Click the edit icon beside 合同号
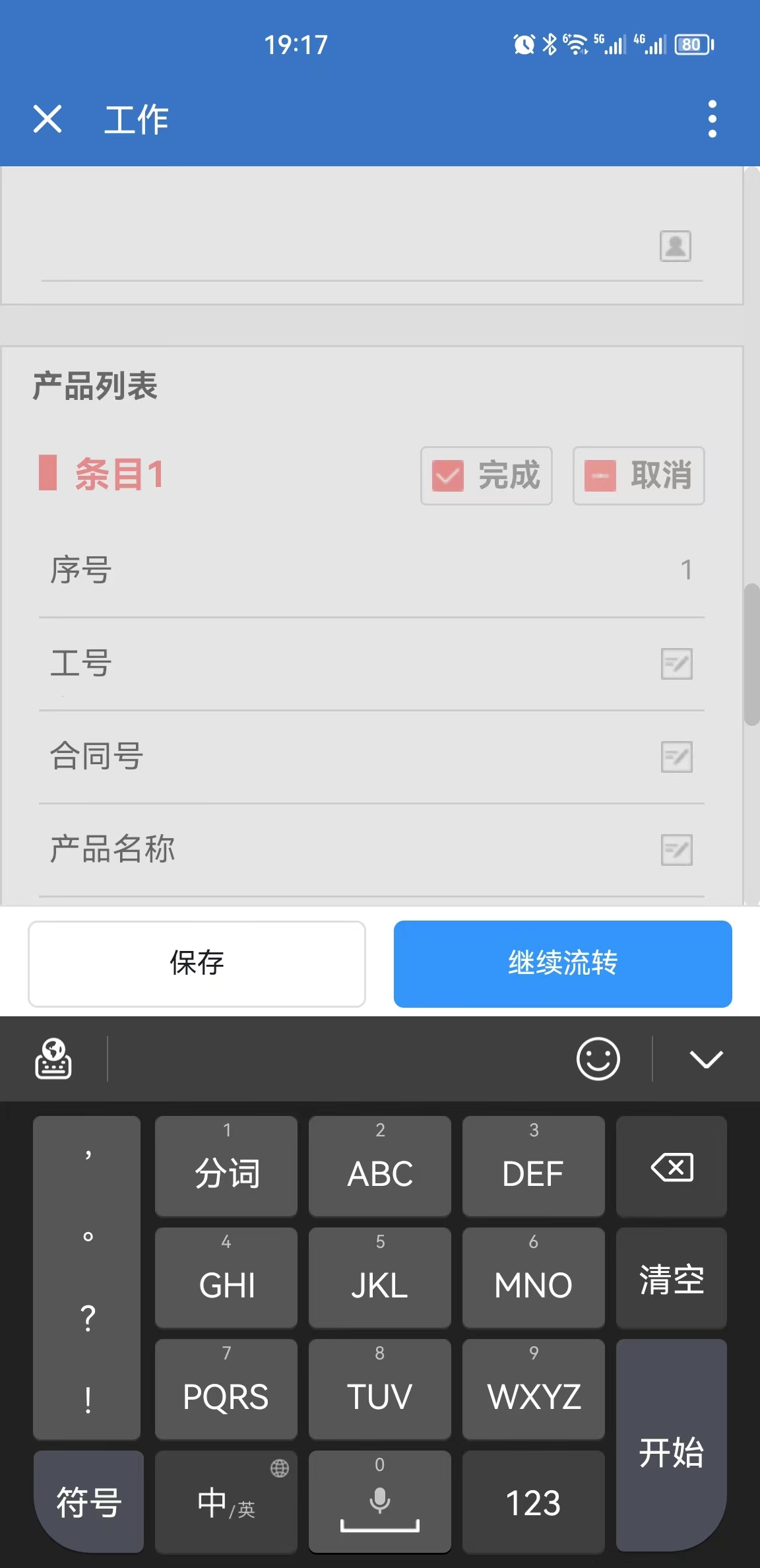 click(x=677, y=758)
